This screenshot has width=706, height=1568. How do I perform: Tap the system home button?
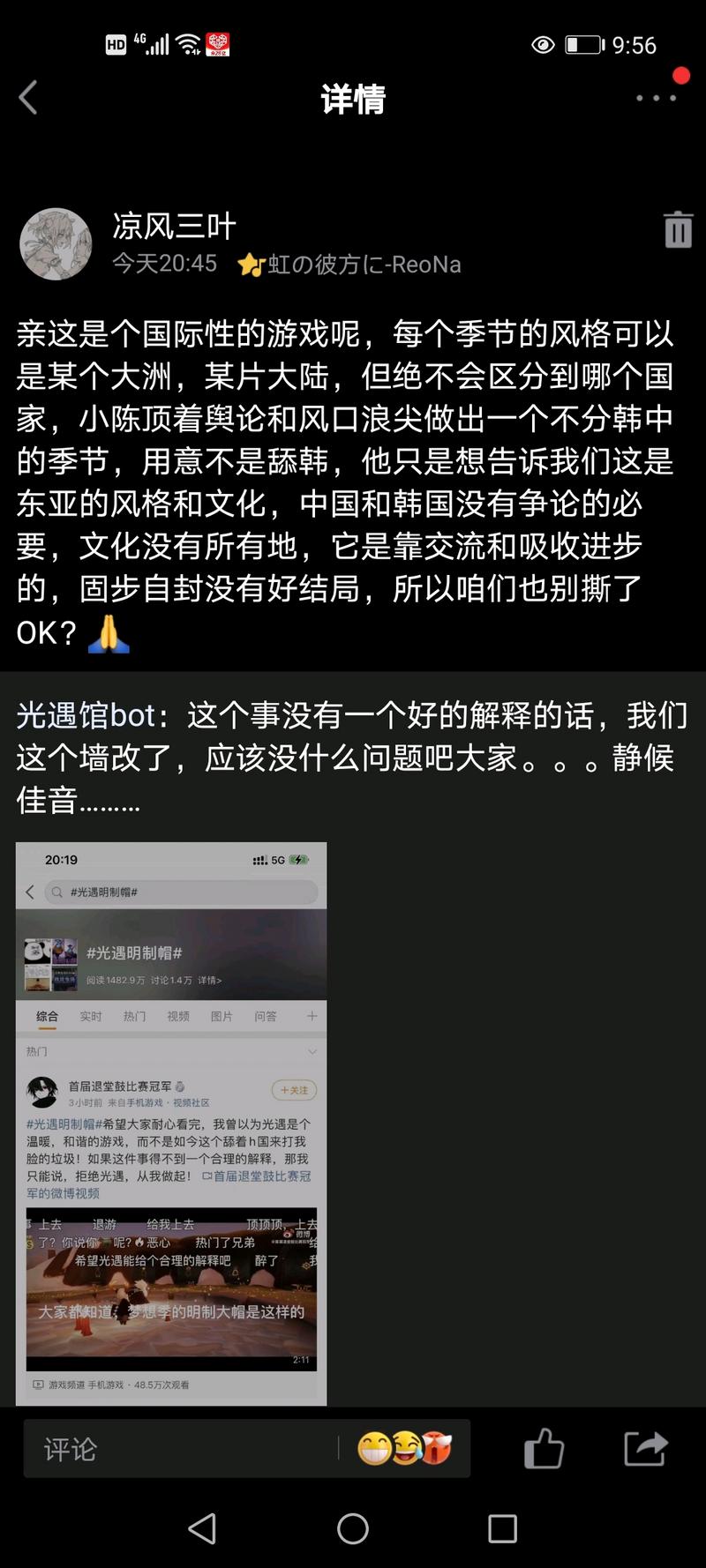pos(353,1528)
